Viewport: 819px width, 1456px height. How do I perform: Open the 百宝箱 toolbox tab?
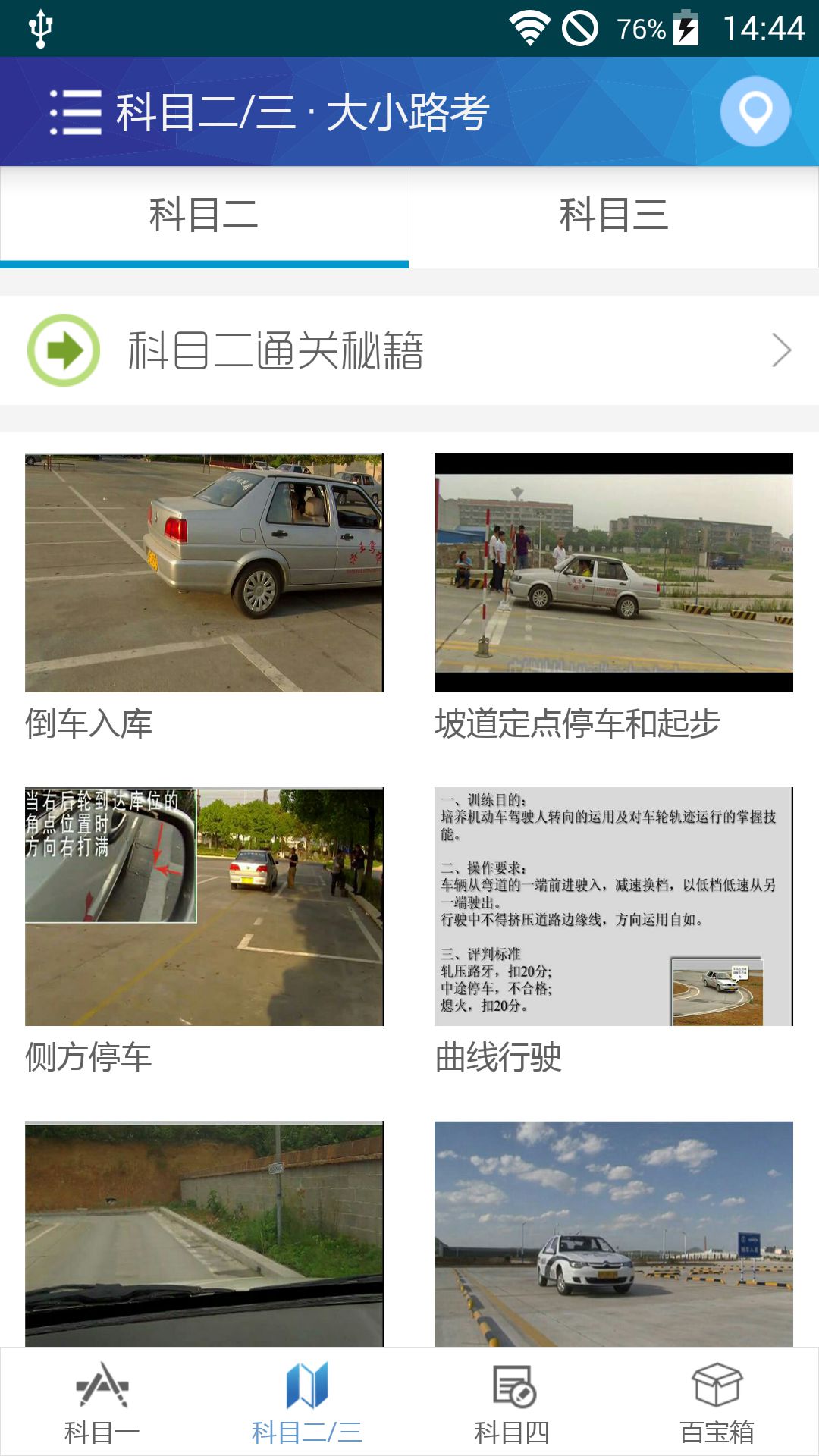tap(717, 1403)
